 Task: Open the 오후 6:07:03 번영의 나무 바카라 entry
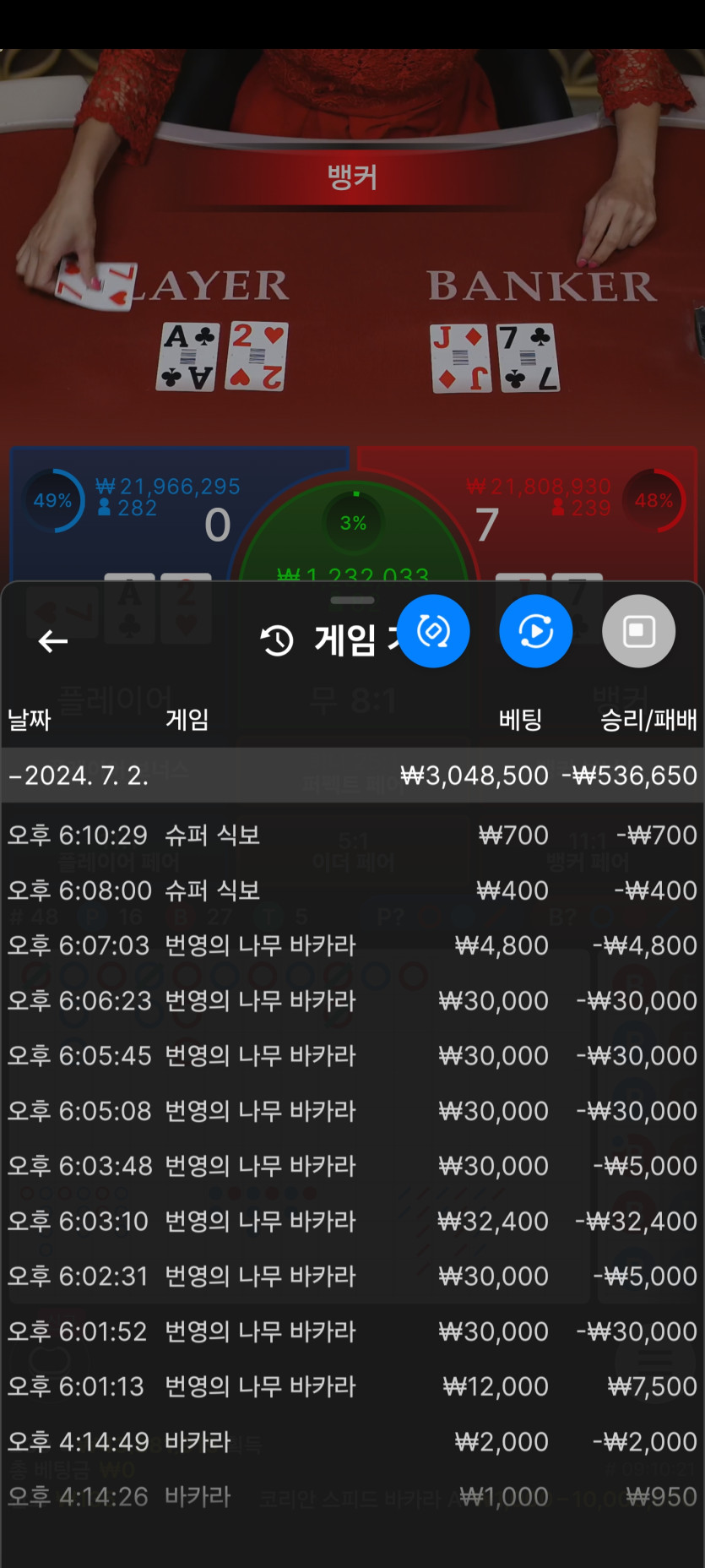click(352, 945)
